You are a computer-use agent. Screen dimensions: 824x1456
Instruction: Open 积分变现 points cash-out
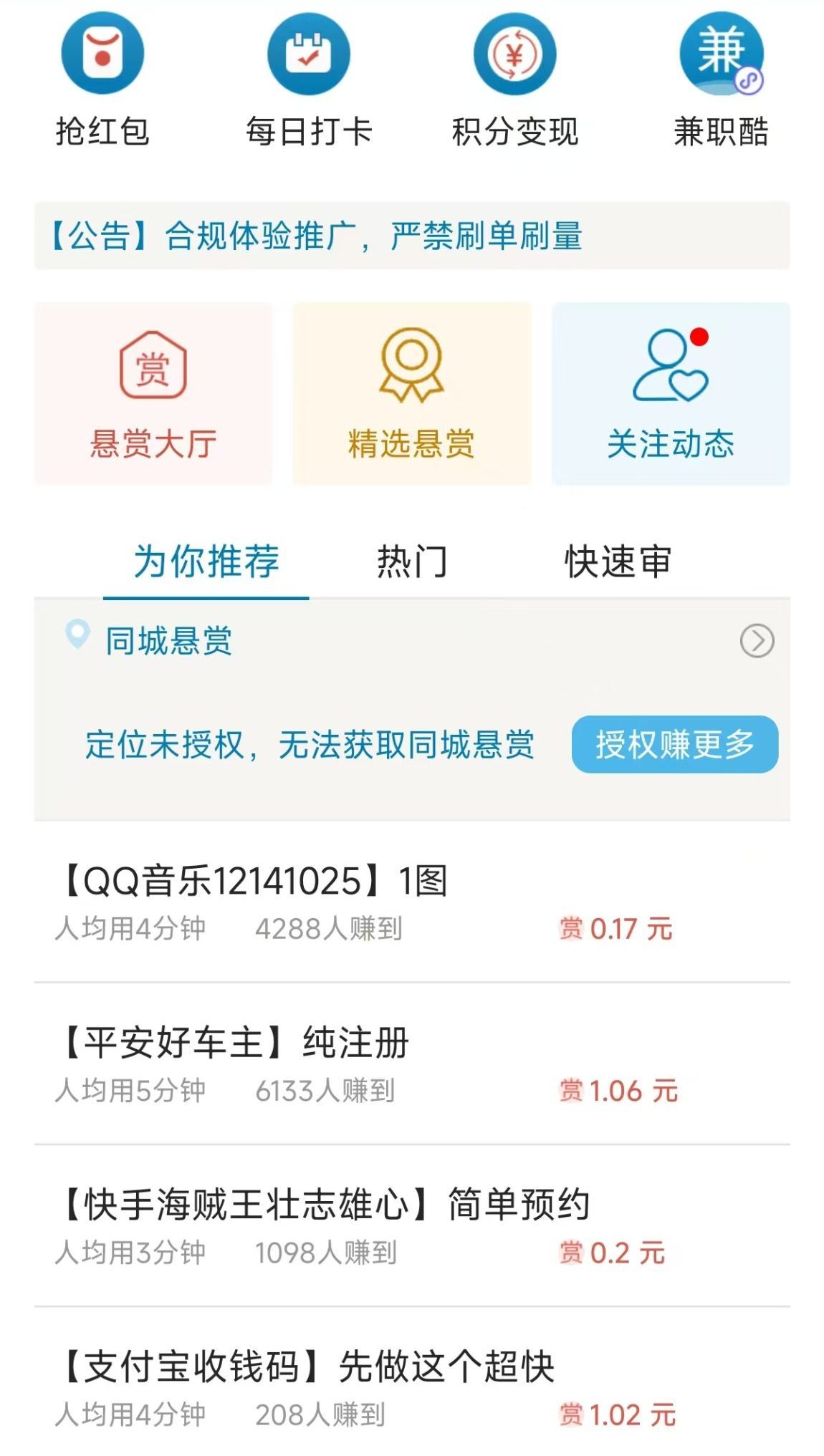tap(514, 79)
